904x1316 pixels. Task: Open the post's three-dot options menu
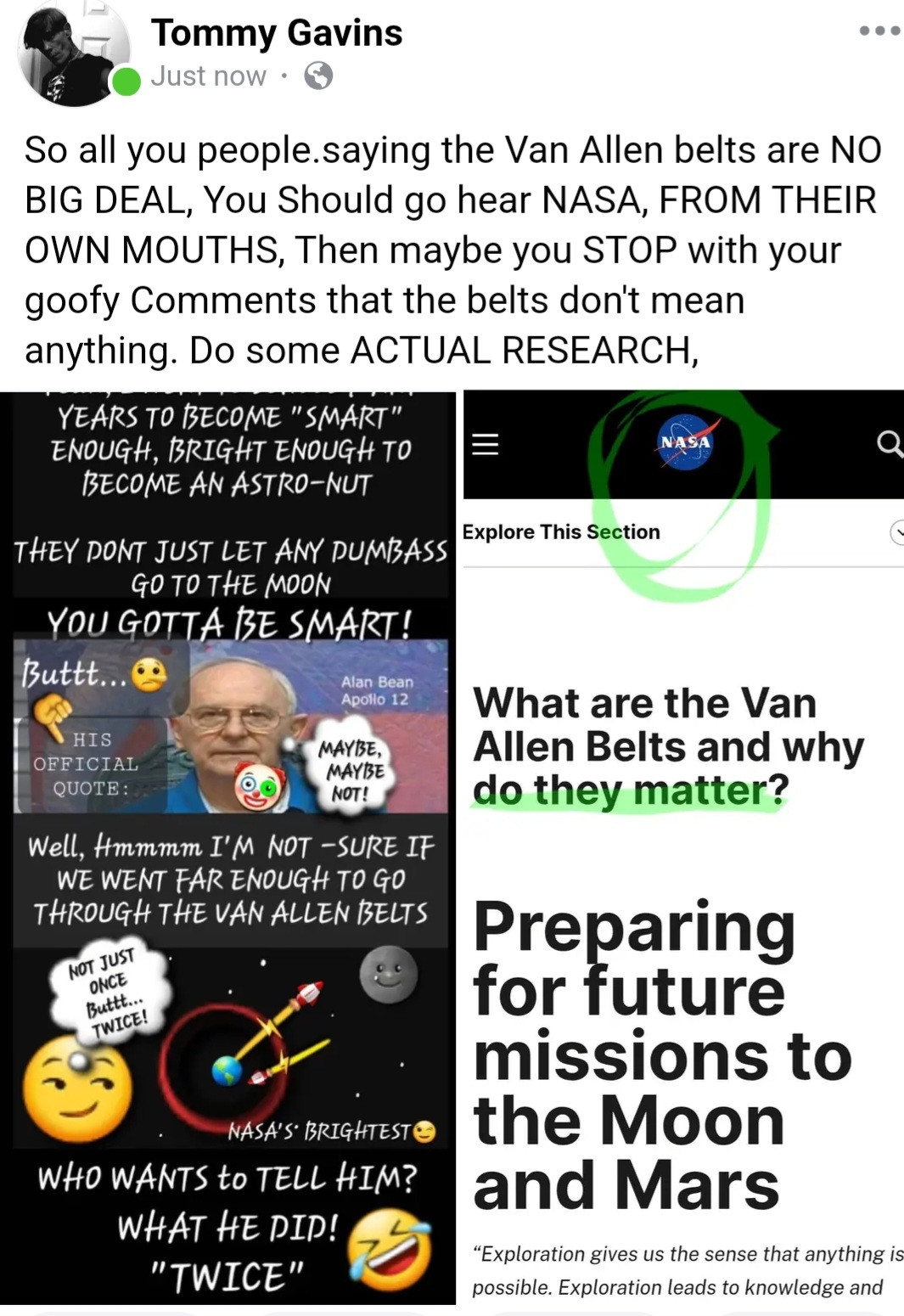click(x=879, y=31)
